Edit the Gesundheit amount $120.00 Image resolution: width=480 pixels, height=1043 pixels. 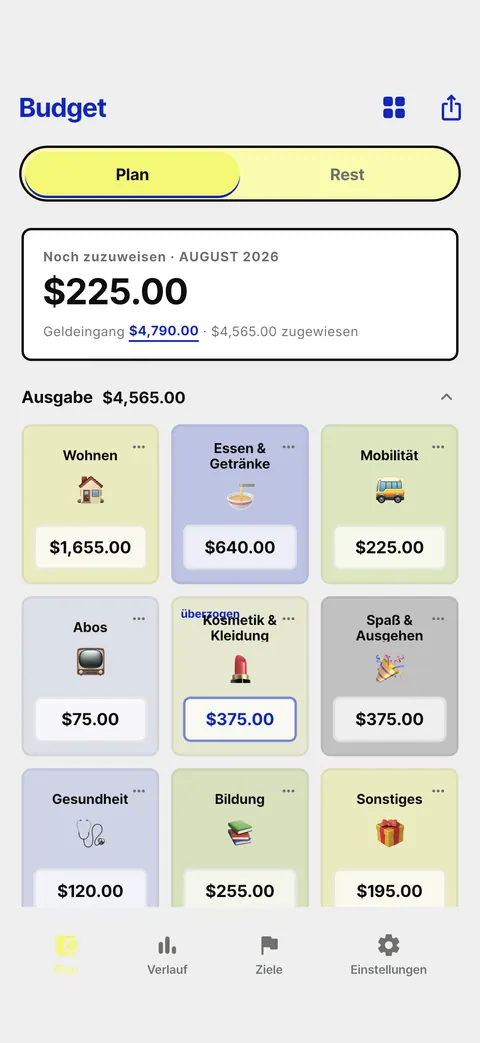pos(90,889)
